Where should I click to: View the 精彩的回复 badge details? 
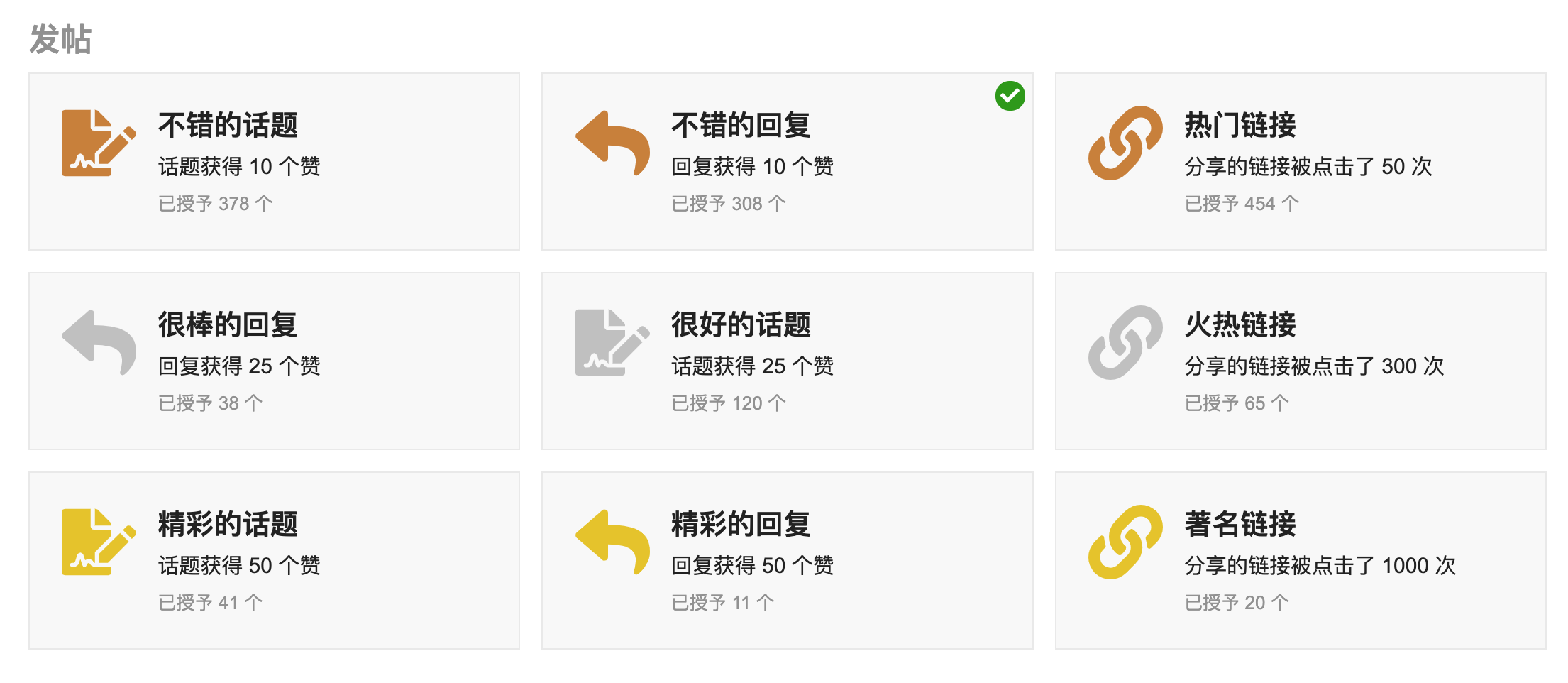click(787, 560)
